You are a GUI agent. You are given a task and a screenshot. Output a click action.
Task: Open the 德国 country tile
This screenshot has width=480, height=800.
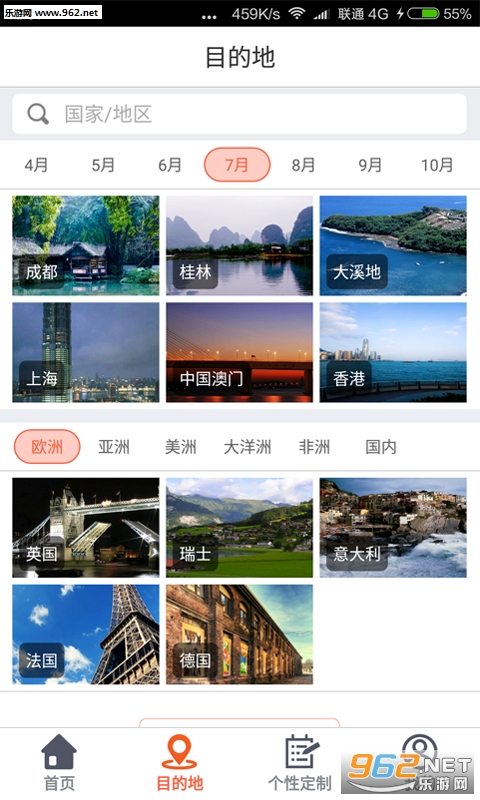click(x=239, y=634)
